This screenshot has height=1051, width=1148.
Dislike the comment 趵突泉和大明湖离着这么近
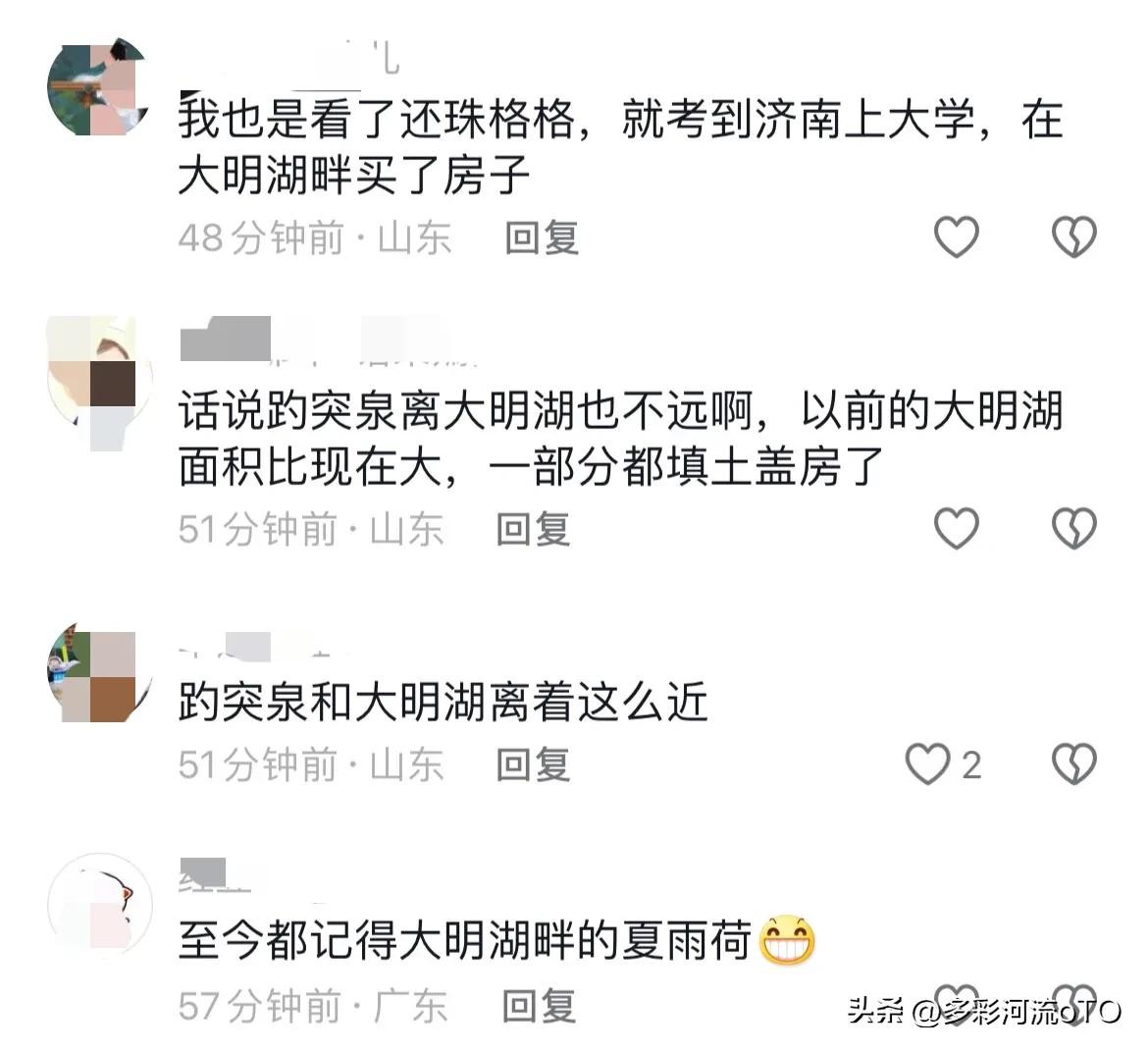pos(1073,764)
